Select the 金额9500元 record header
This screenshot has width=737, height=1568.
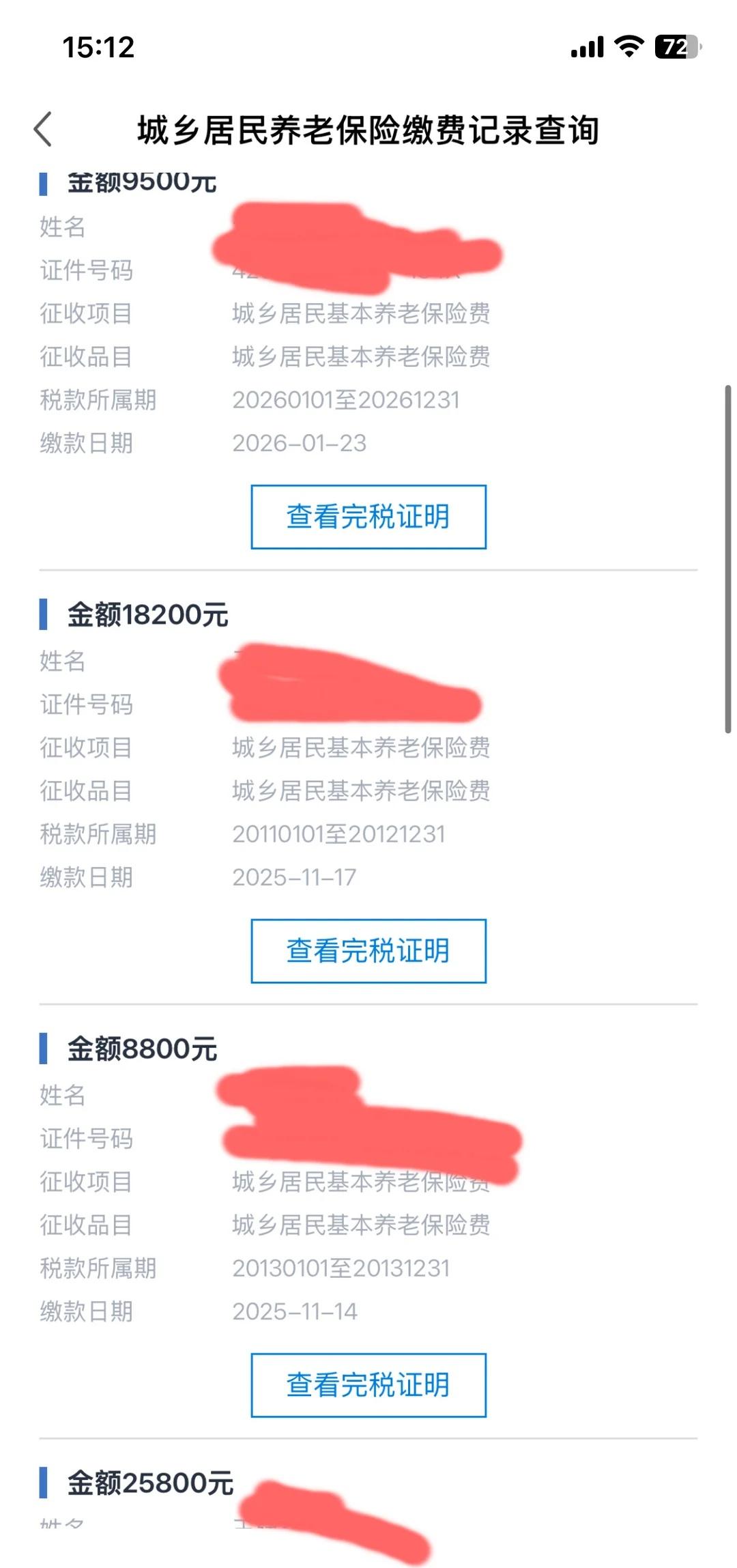[x=140, y=180]
